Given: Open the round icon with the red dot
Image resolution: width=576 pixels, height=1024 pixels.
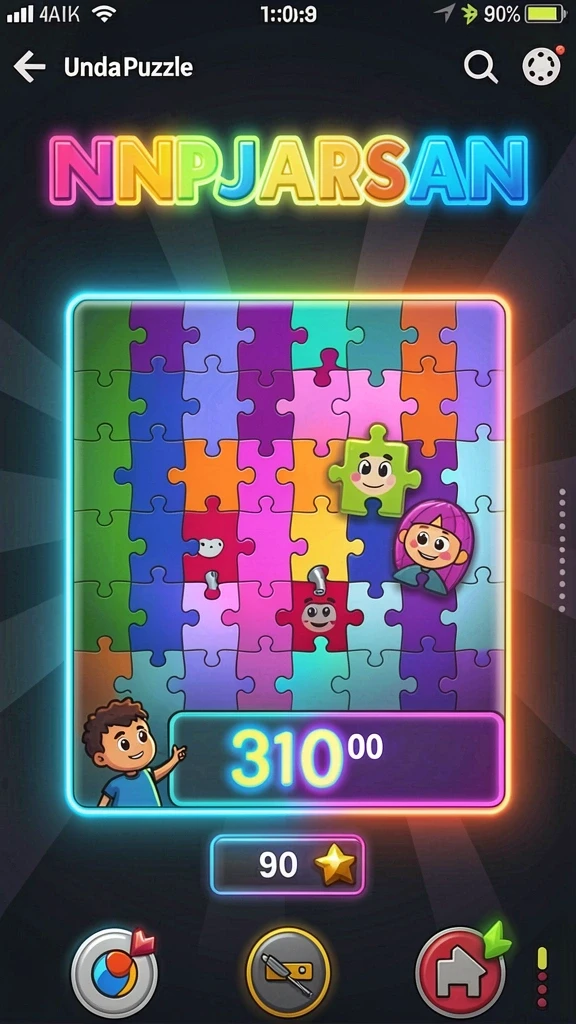Looking at the screenshot, I should click(542, 66).
